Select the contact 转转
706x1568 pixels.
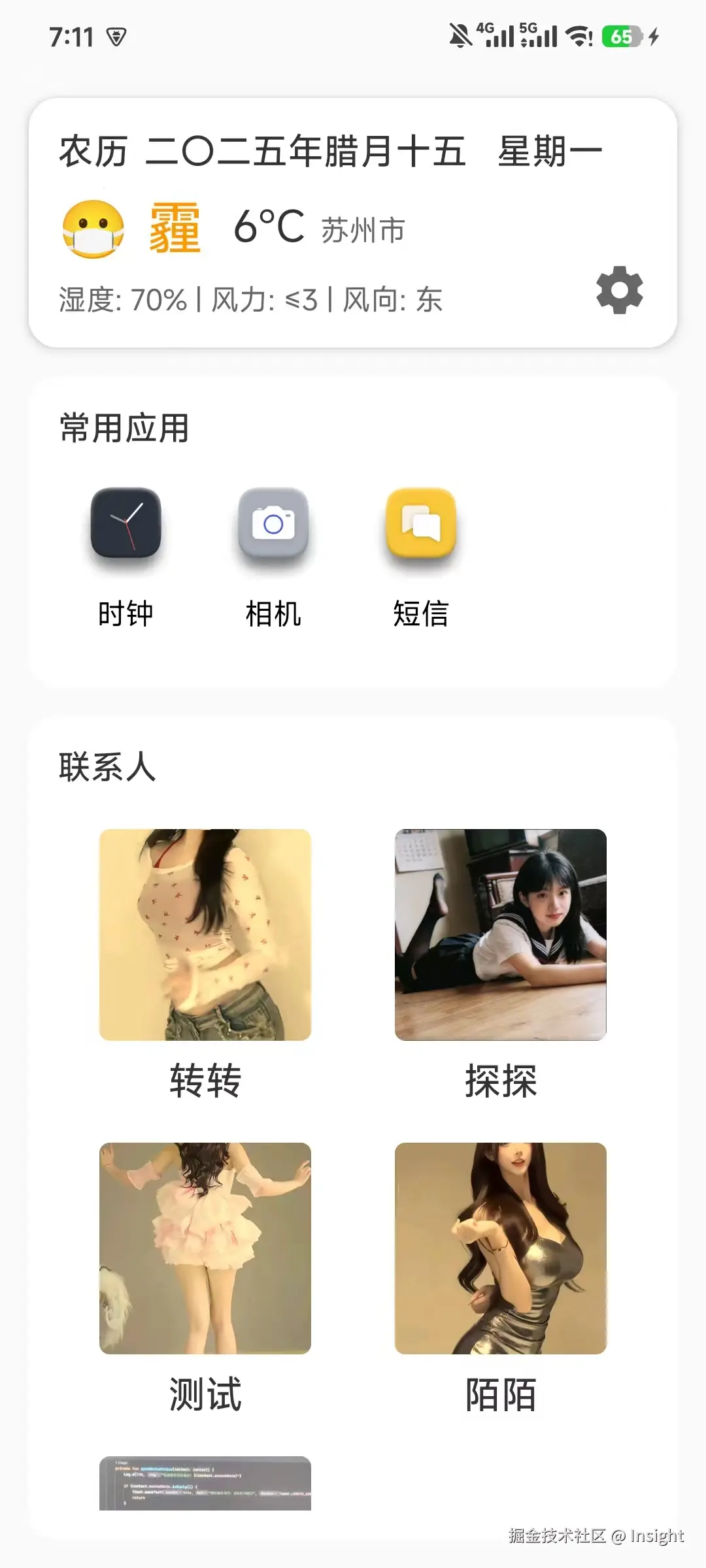pos(205,935)
